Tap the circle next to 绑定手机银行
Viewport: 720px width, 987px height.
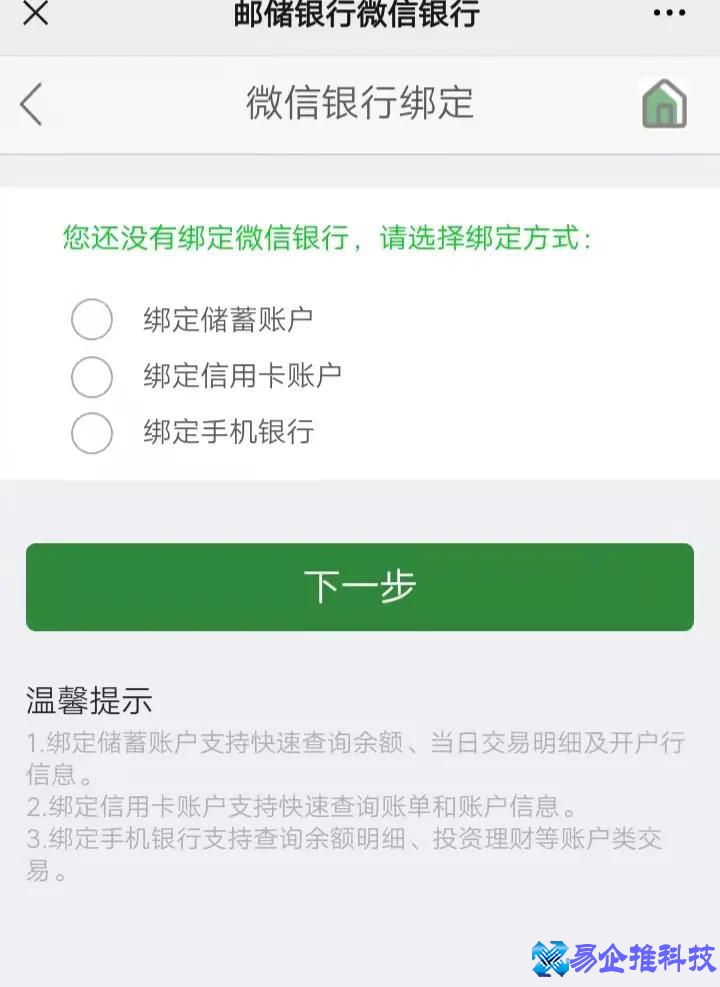92,434
